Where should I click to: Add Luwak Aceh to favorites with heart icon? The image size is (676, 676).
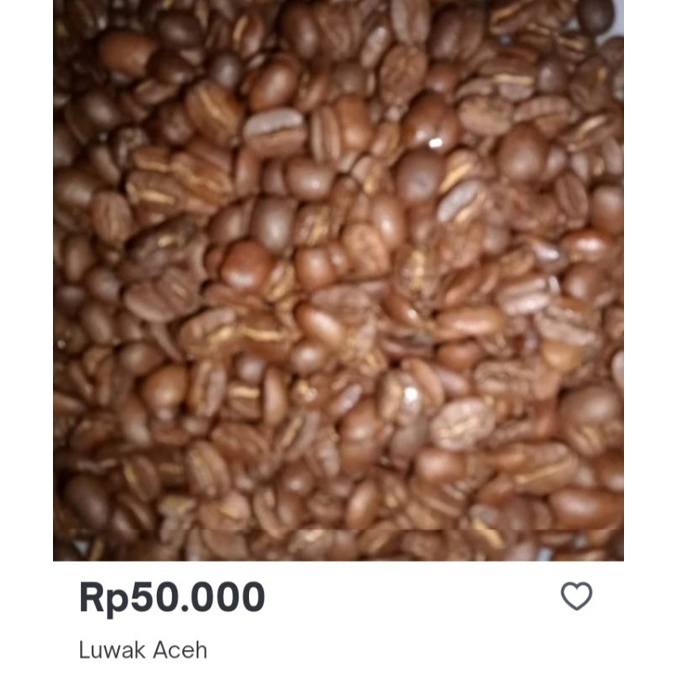[x=576, y=596]
